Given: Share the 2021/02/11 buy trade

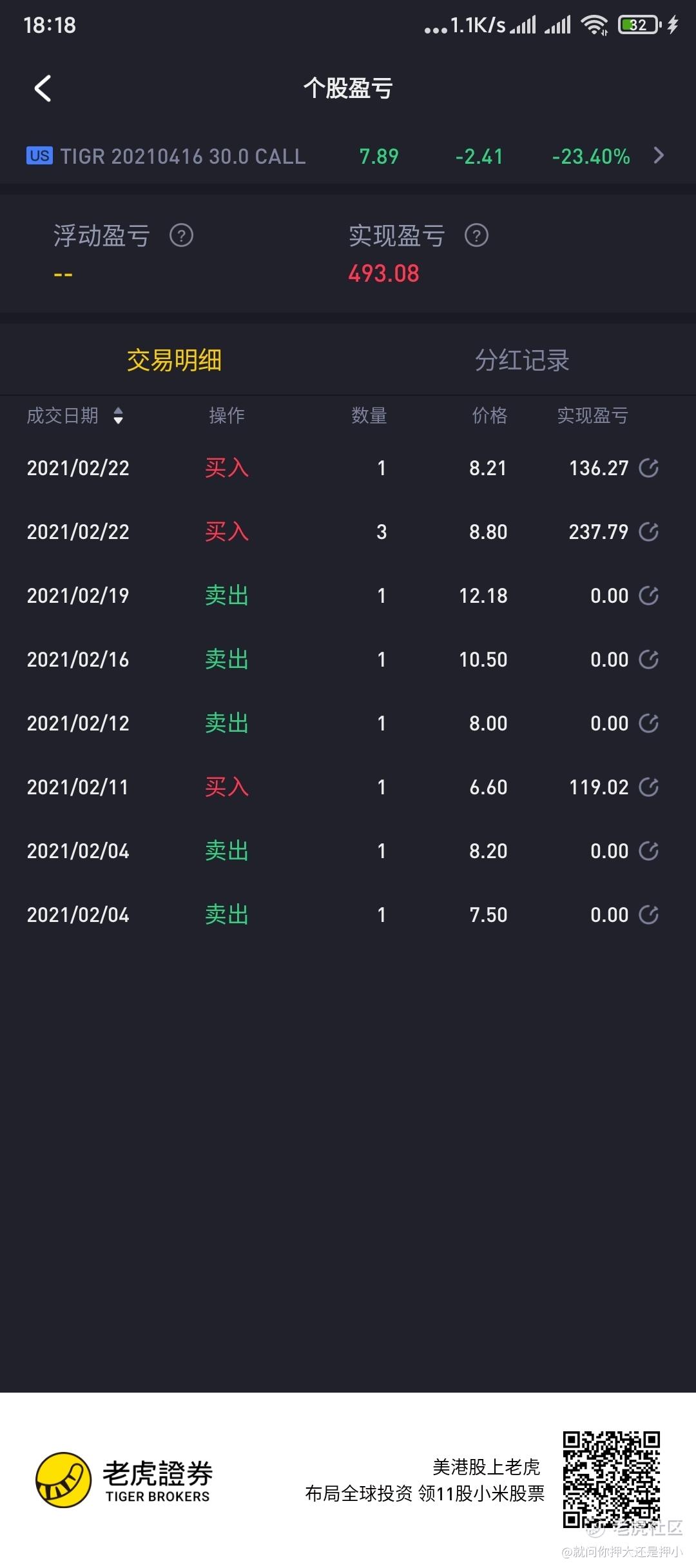Looking at the screenshot, I should click(648, 787).
